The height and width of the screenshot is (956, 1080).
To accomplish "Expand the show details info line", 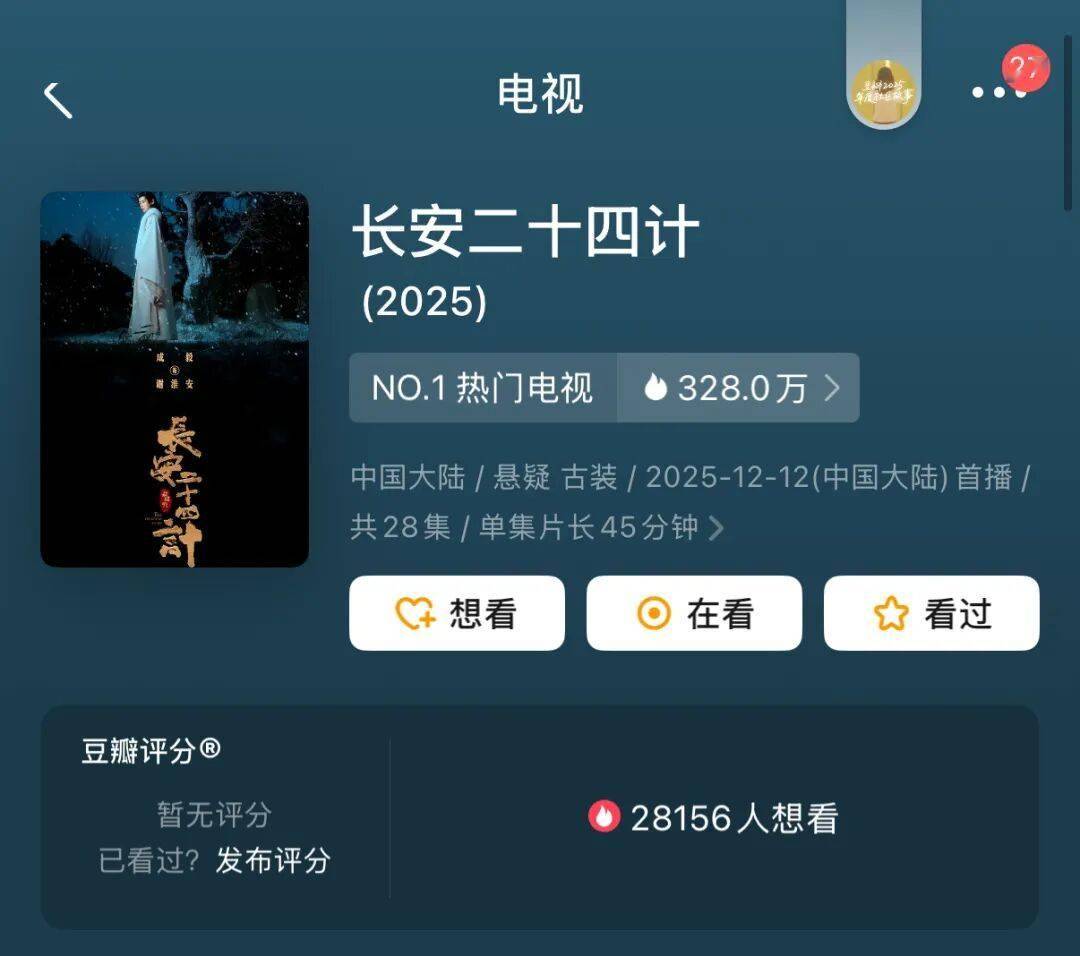I will point(716,528).
